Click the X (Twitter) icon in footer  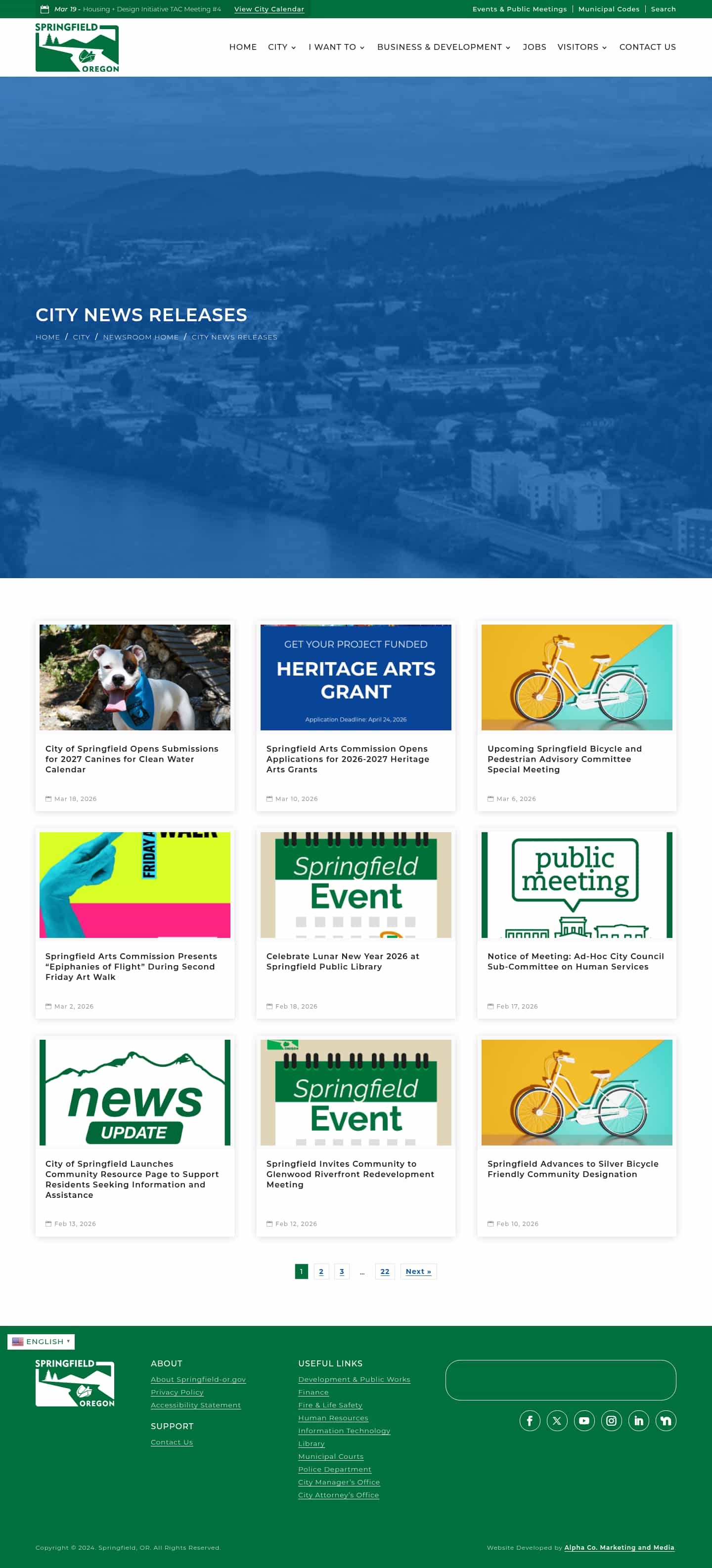coord(557,1420)
